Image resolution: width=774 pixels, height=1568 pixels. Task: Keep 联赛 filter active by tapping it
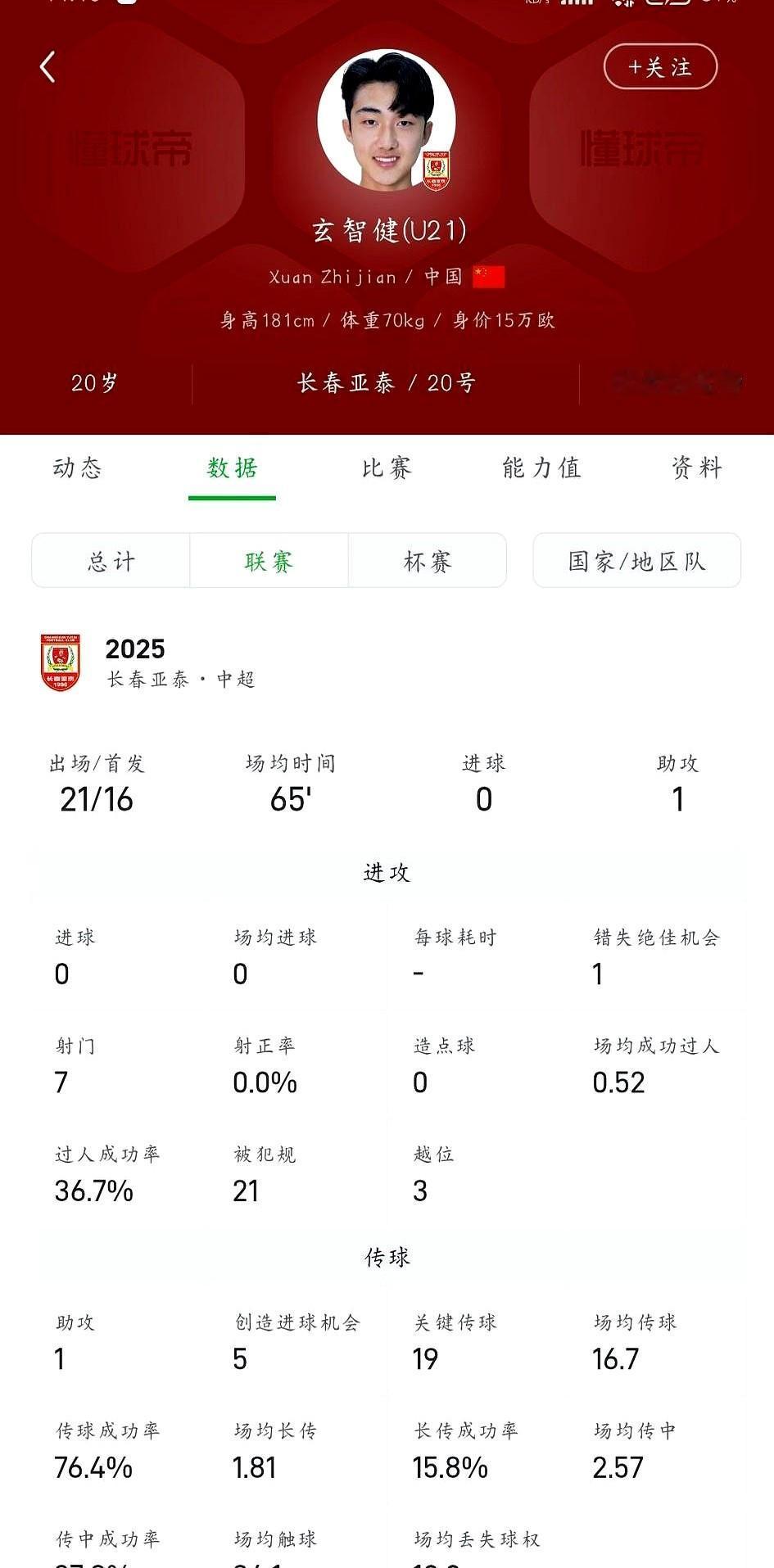pos(269,560)
